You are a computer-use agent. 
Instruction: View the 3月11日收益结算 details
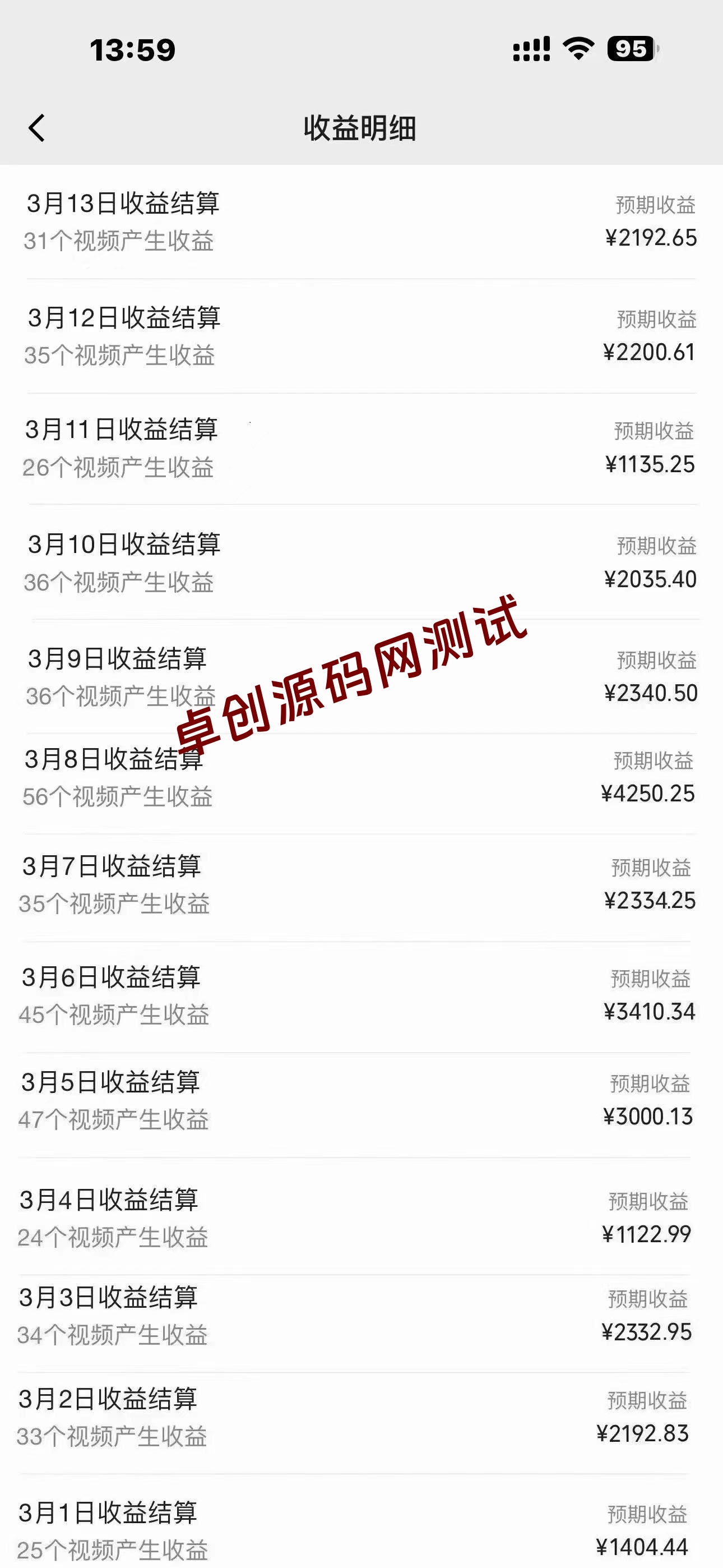pos(122,430)
